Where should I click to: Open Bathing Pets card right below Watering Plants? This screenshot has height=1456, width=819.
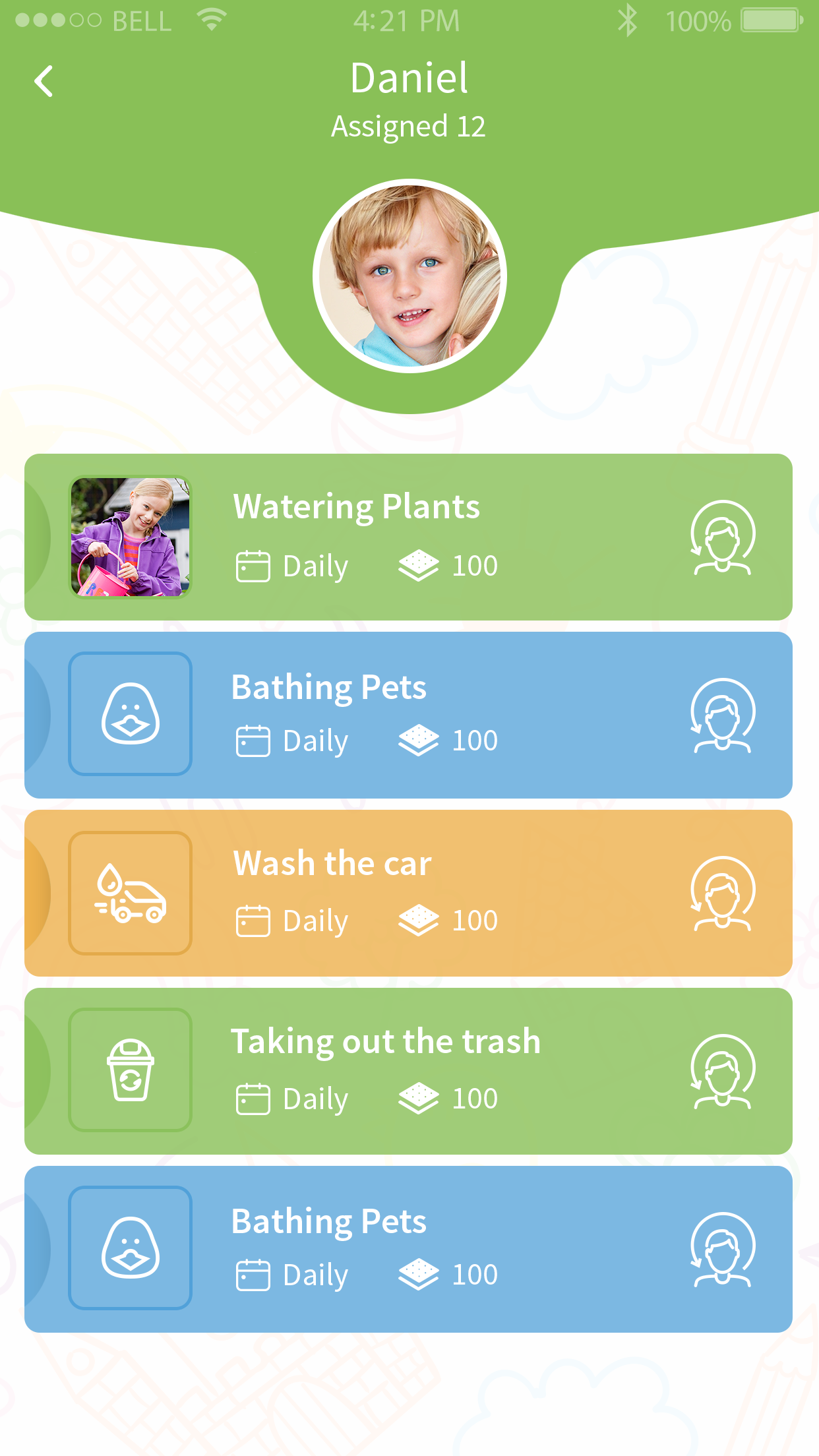click(x=409, y=715)
